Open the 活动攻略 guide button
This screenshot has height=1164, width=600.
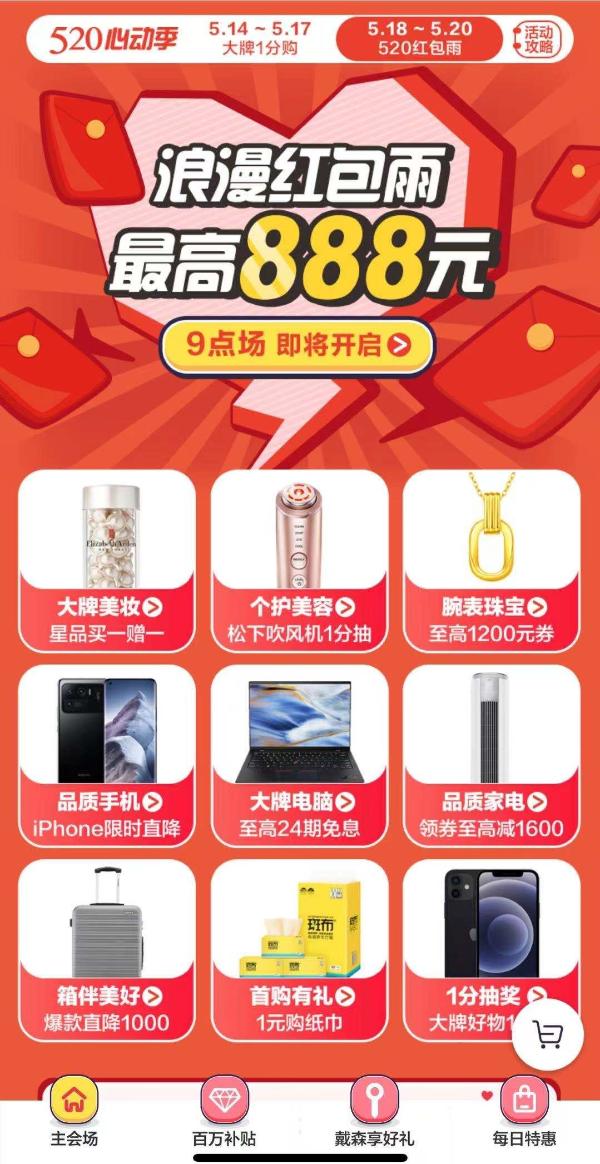(537, 40)
